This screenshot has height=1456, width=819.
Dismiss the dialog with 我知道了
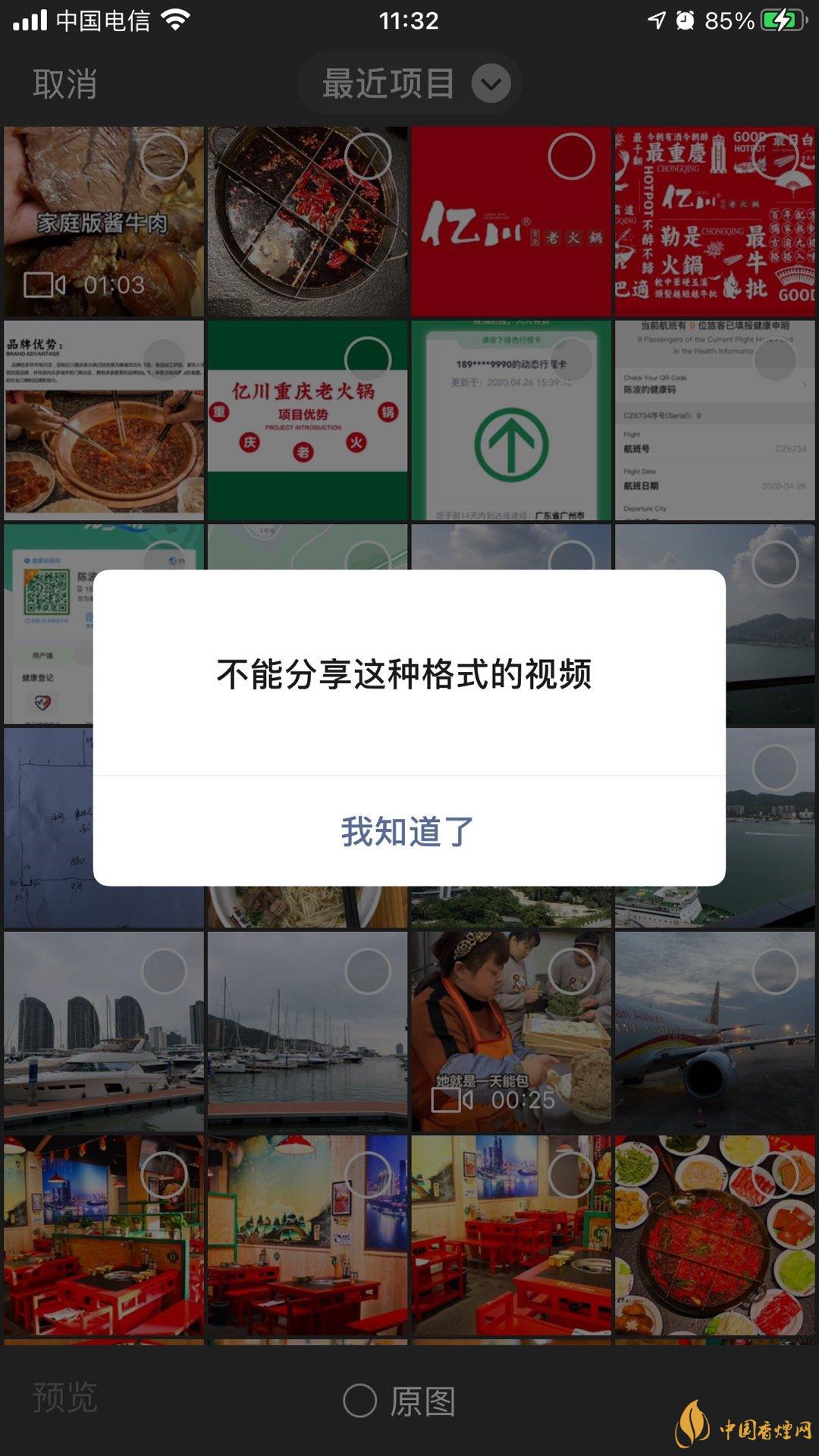pyautogui.click(x=408, y=831)
